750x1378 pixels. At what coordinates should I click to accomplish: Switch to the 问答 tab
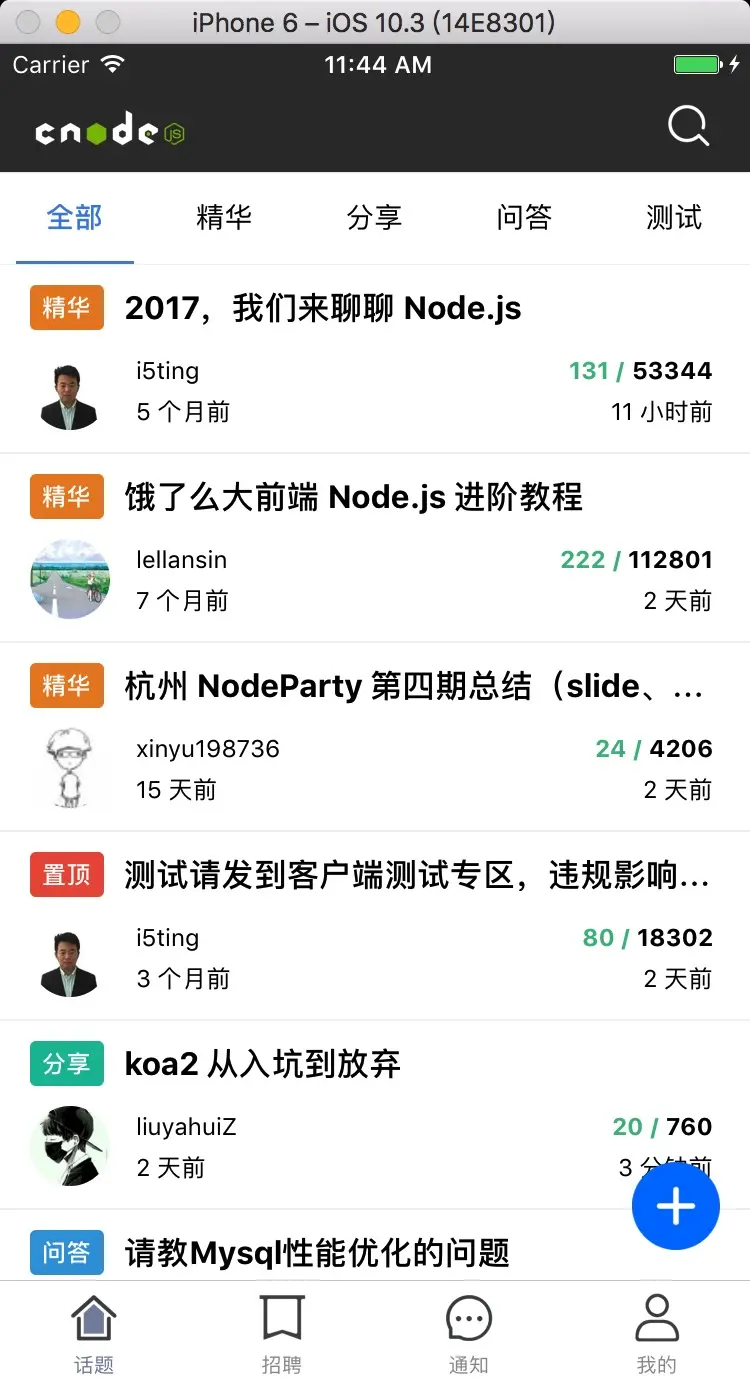(524, 217)
